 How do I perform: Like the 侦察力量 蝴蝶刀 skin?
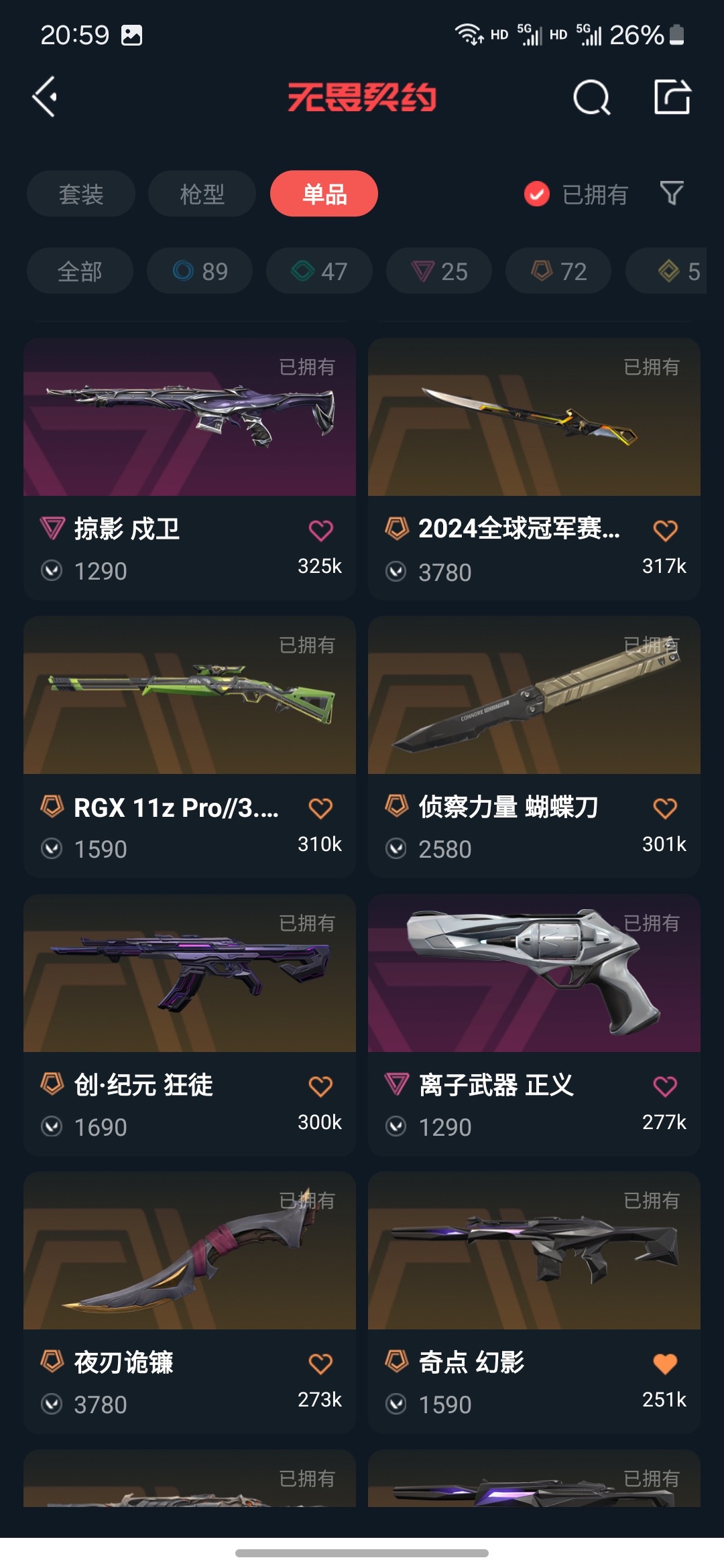(665, 808)
